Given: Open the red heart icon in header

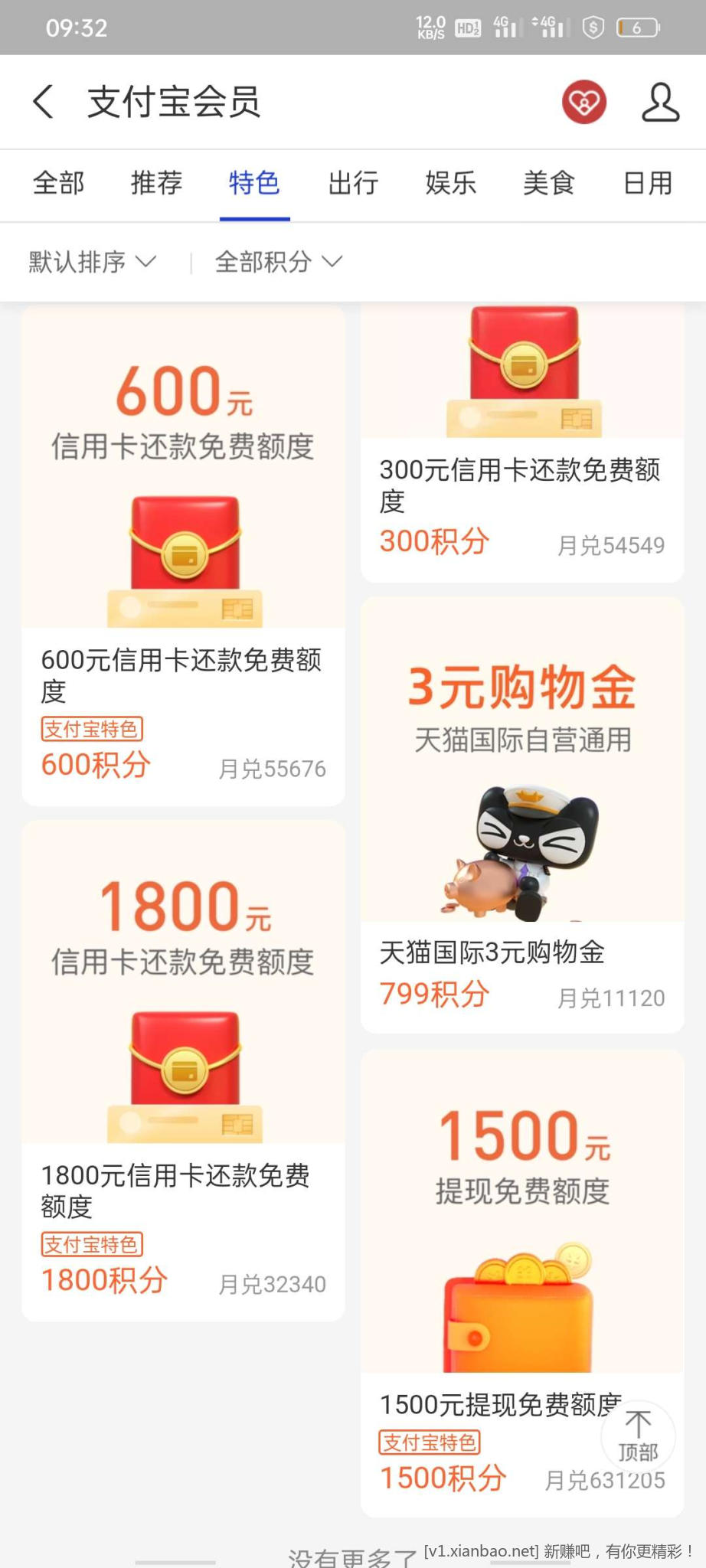Looking at the screenshot, I should tap(583, 102).
